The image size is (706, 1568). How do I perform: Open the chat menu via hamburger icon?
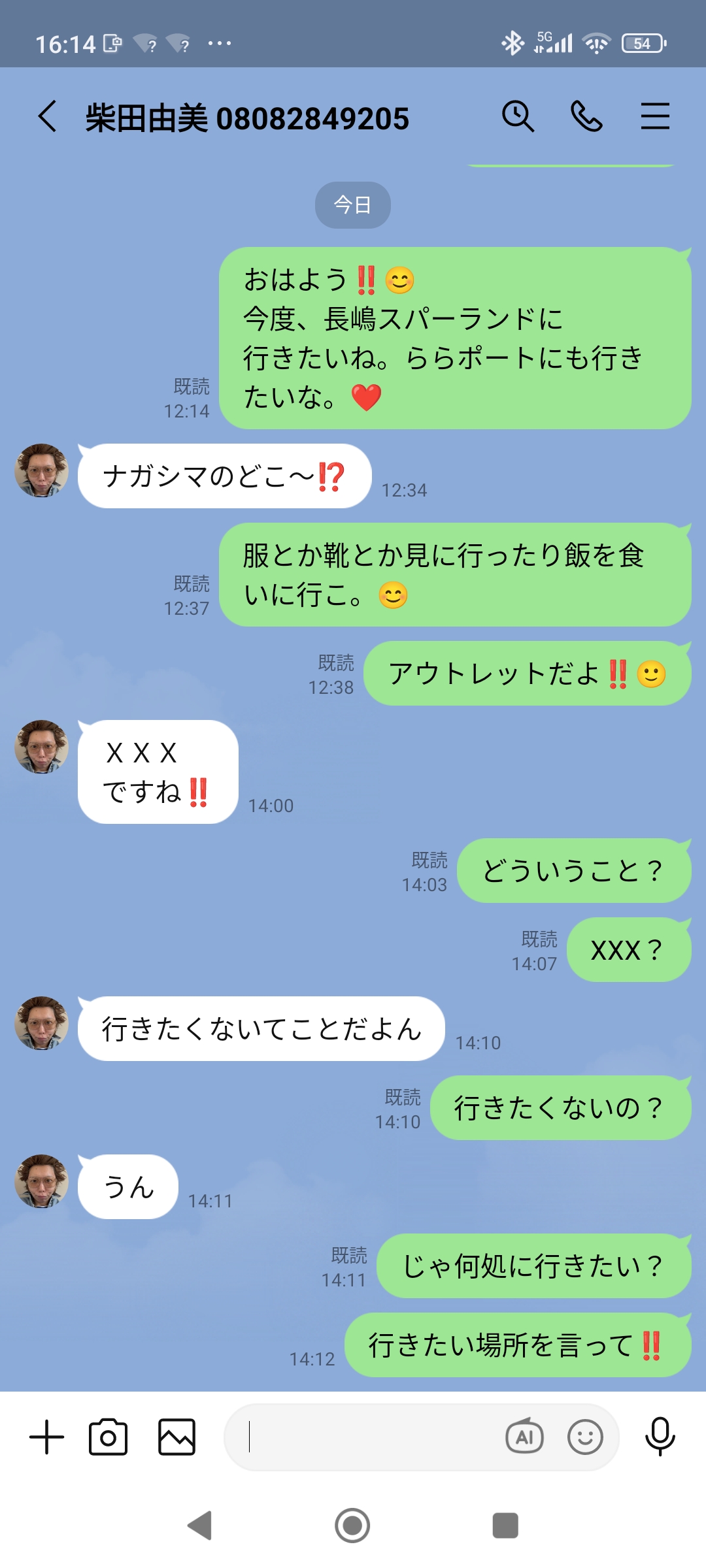tap(656, 118)
